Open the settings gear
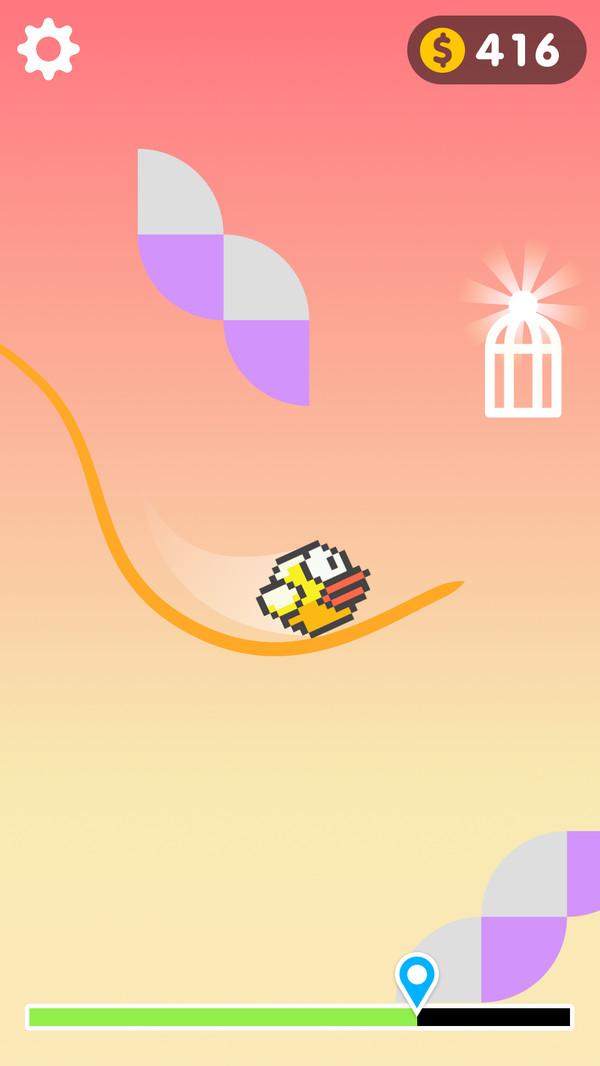Image resolution: width=600 pixels, height=1066 pixels. [48, 49]
